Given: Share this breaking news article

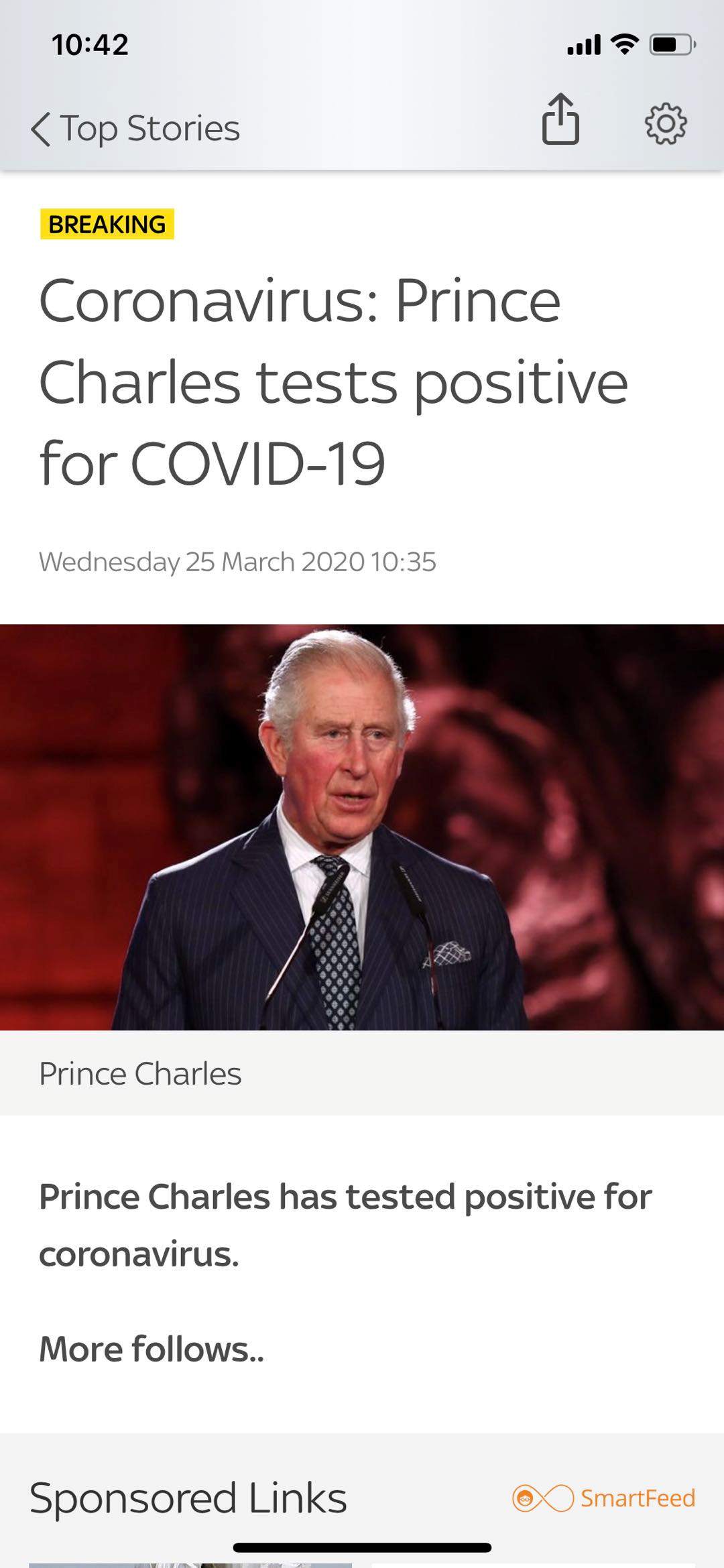Looking at the screenshot, I should [560, 121].
